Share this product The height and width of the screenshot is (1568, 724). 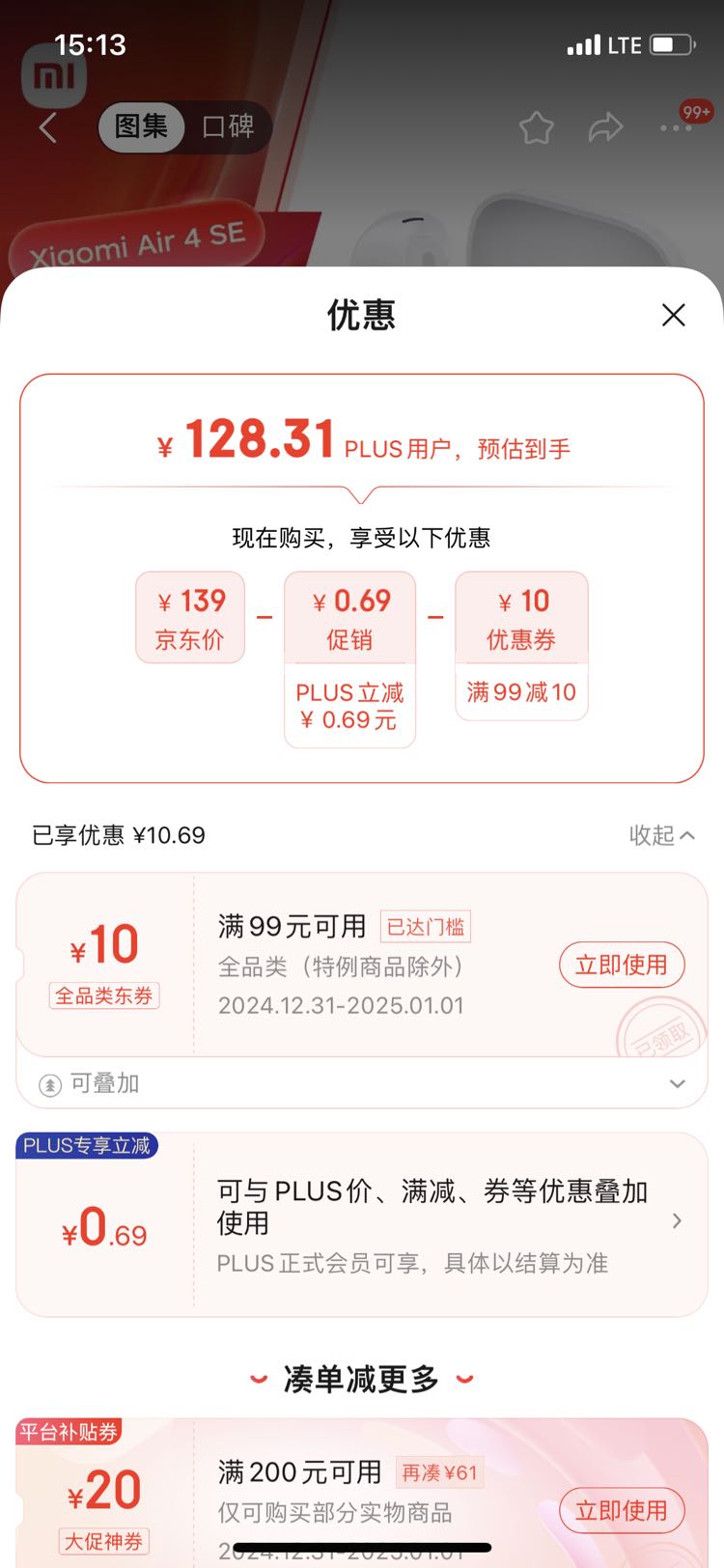pyautogui.click(x=605, y=127)
